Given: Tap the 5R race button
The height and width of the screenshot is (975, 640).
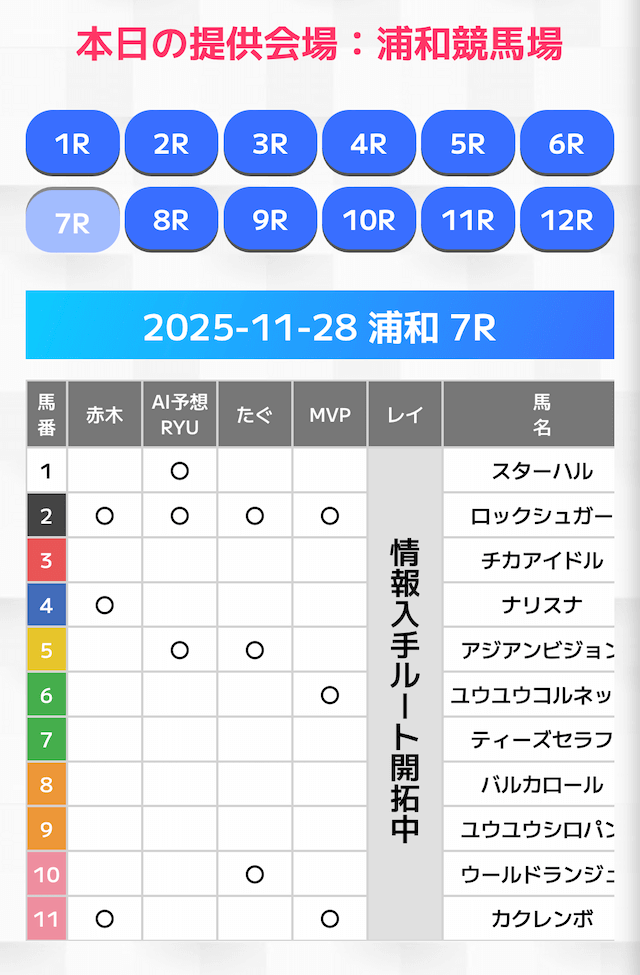Looking at the screenshot, I should (468, 143).
